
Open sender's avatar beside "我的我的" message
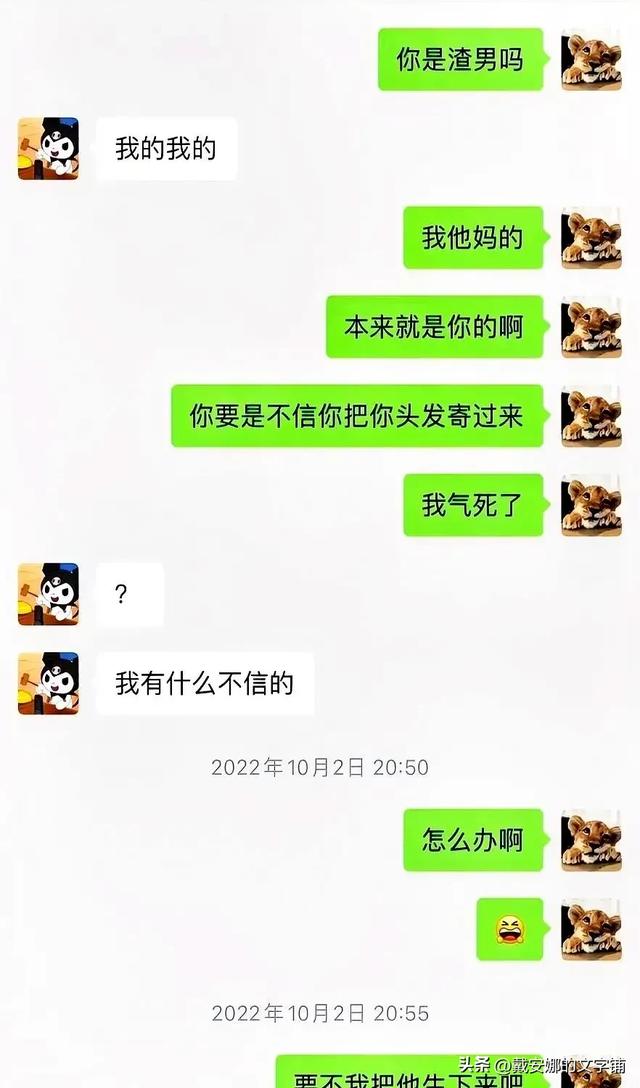(x=49, y=148)
